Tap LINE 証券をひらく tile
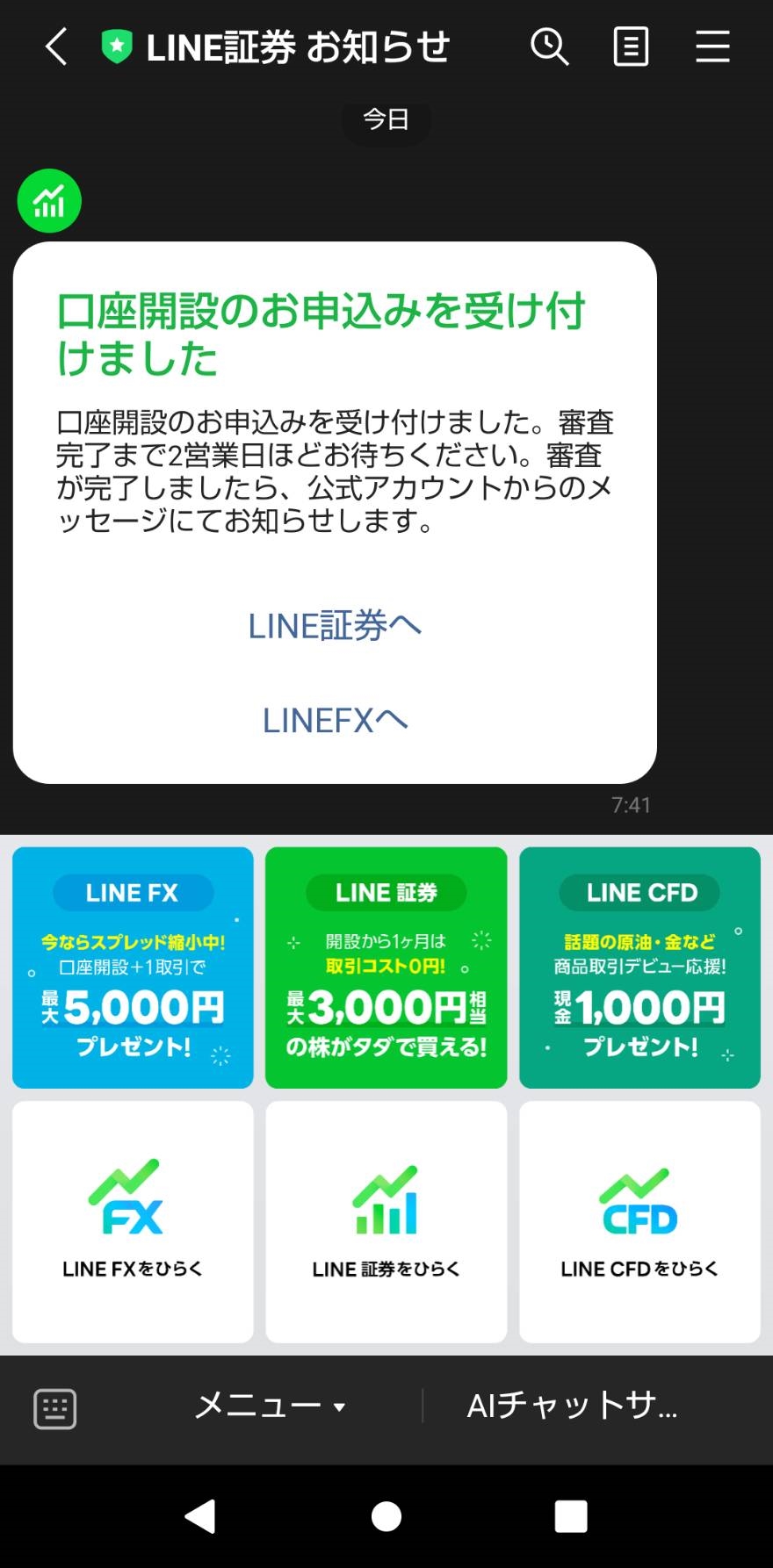 tap(386, 1221)
